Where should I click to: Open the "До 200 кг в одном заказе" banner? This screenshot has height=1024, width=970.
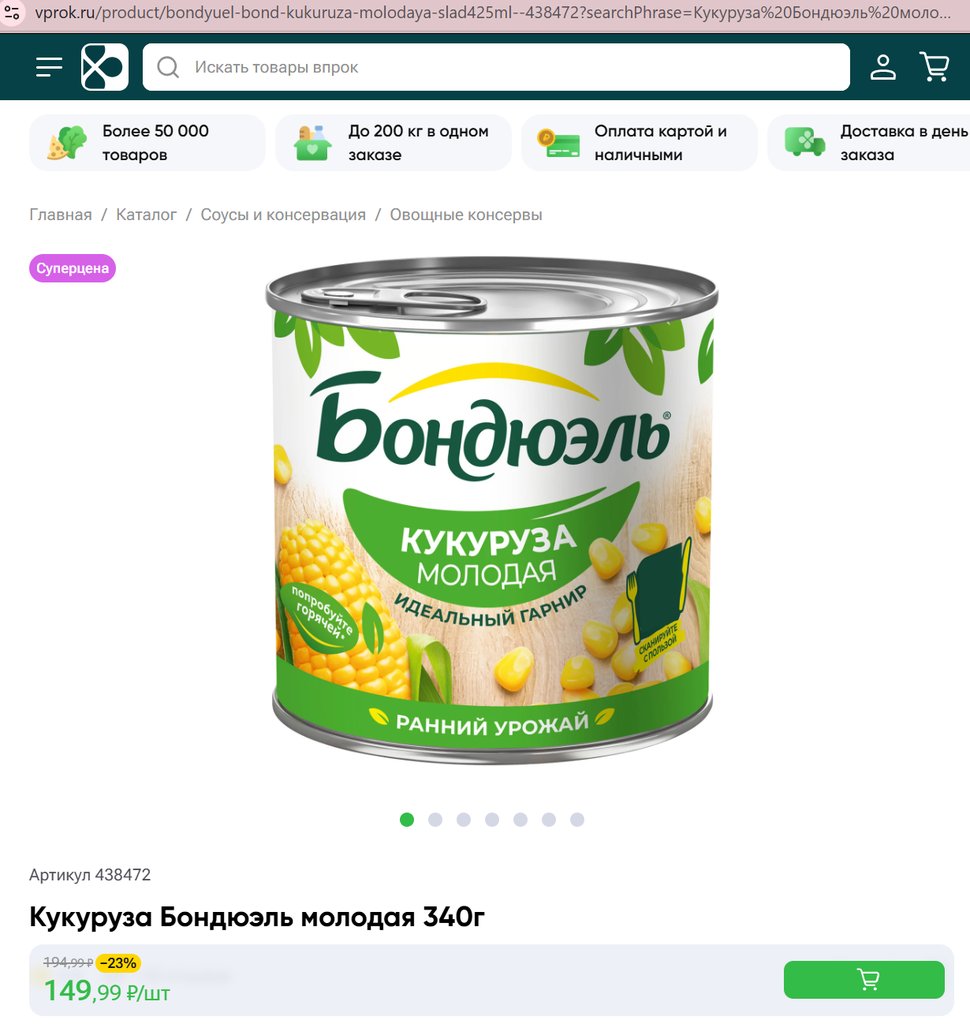point(393,143)
